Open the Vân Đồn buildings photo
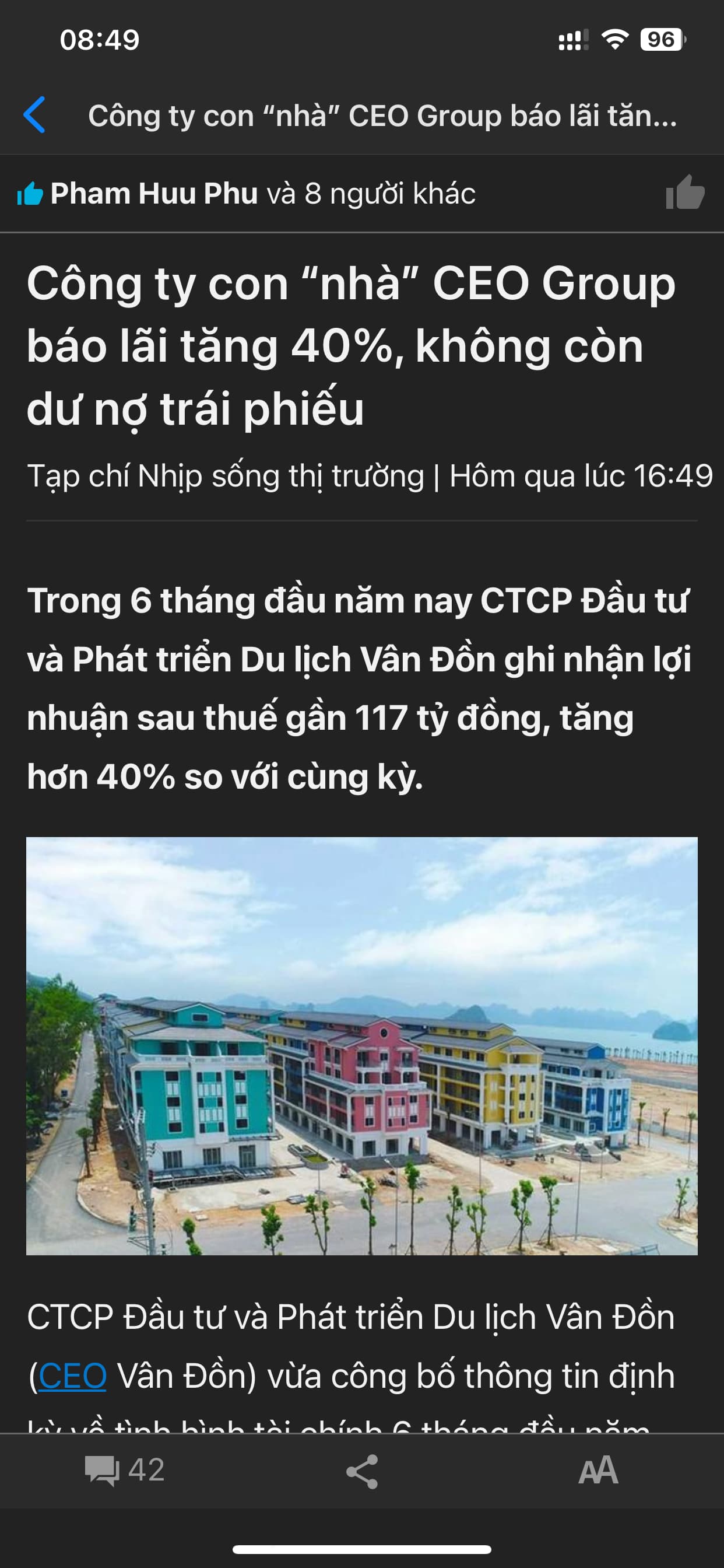 (362, 1046)
